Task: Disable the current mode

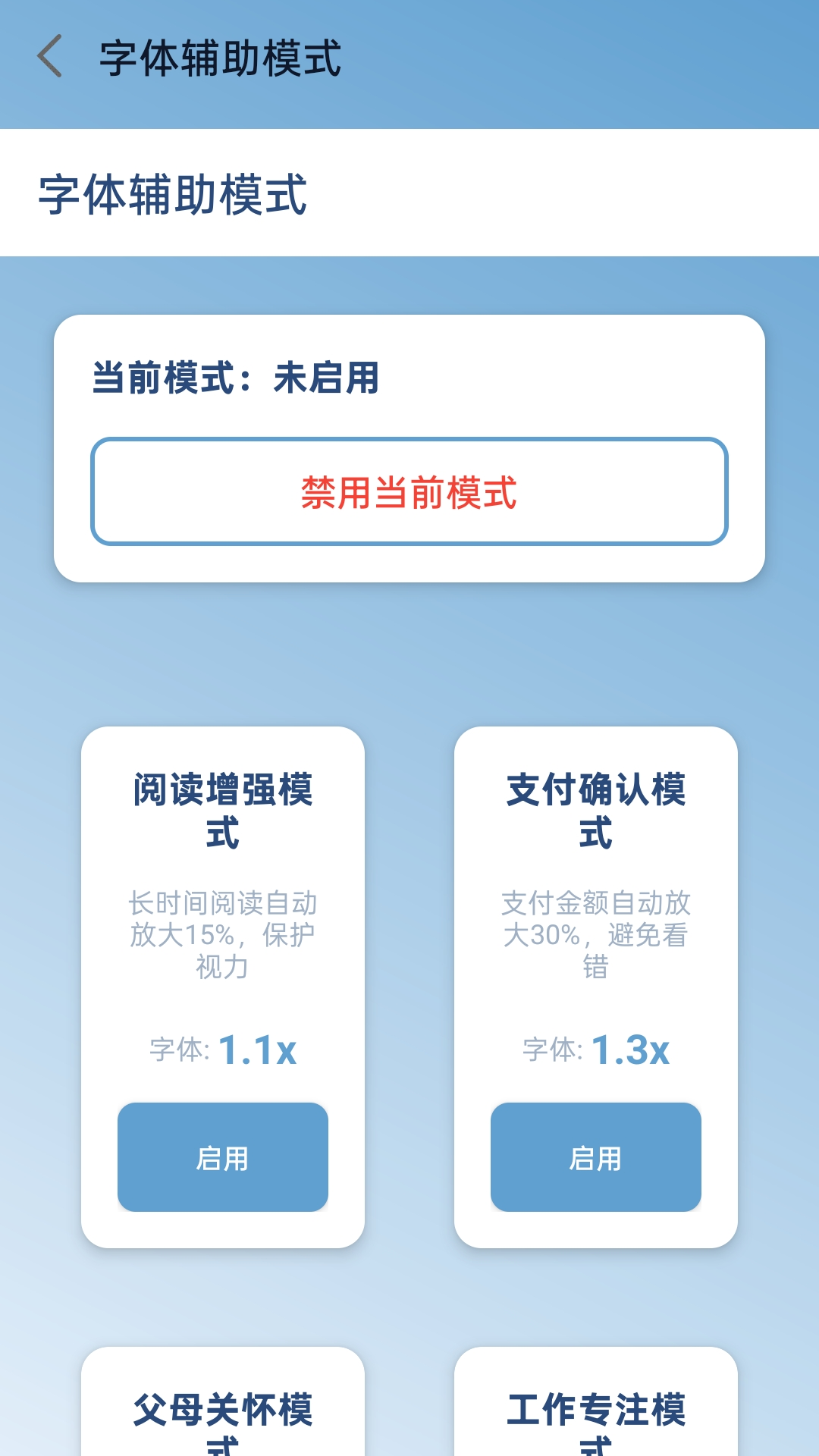Action: pos(409,491)
